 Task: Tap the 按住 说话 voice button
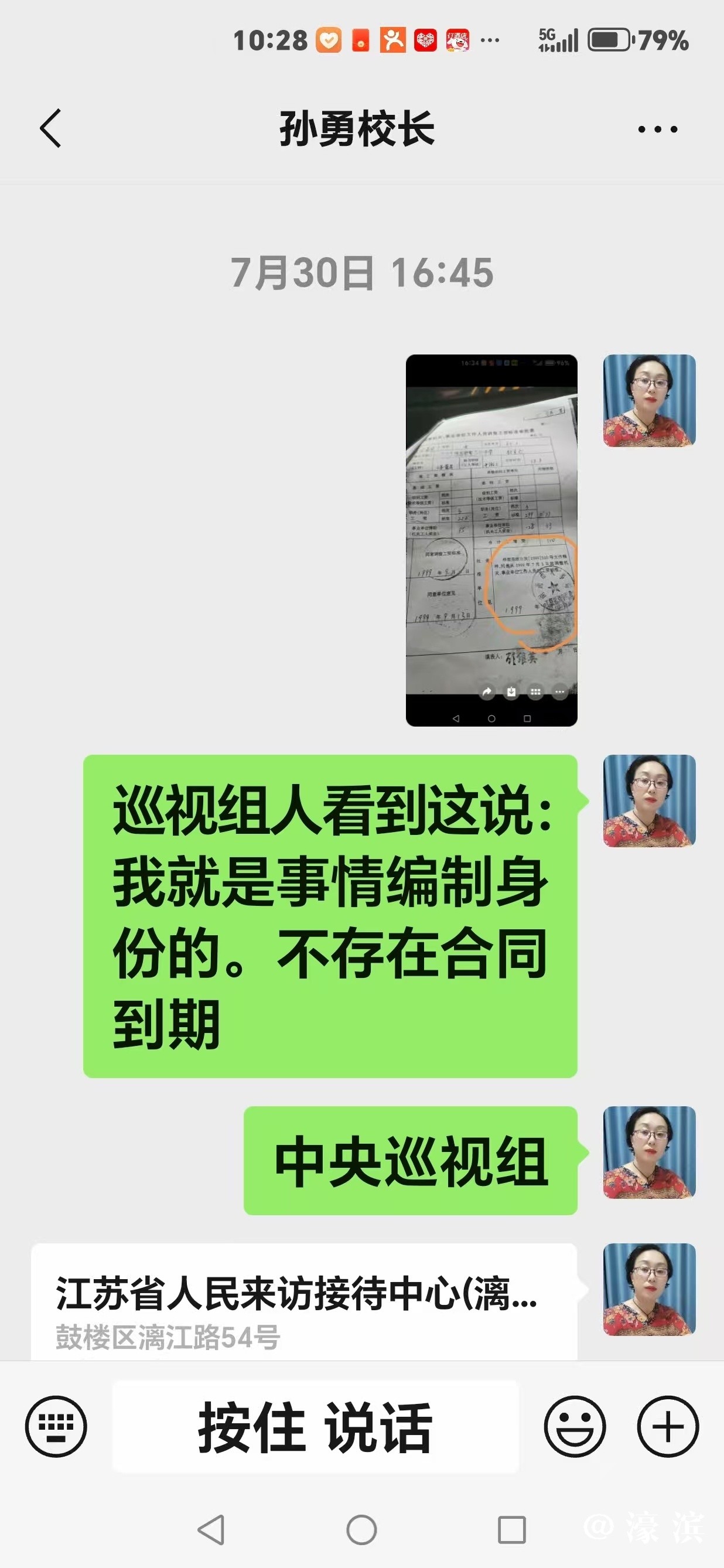(x=315, y=1426)
